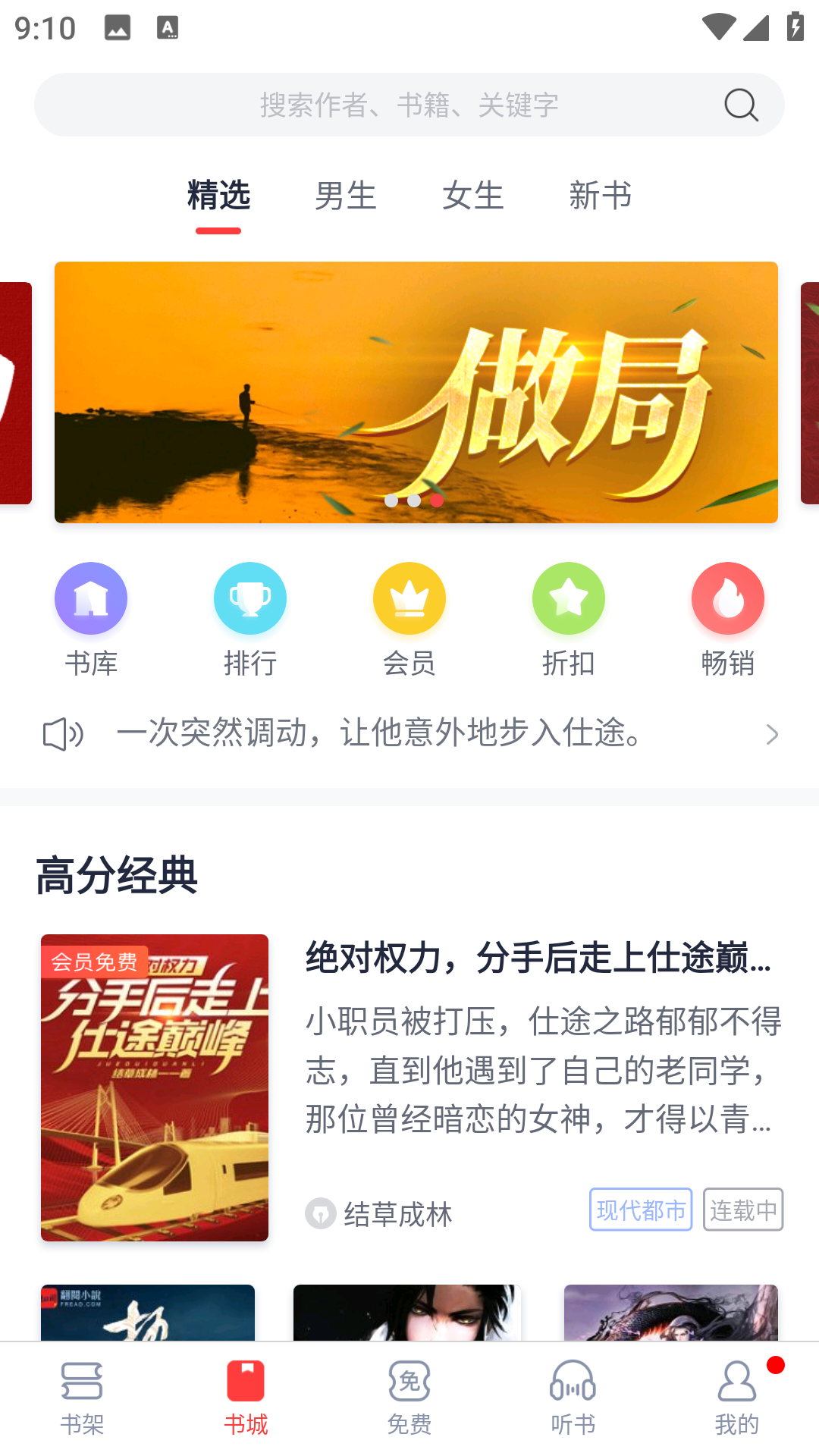Open the book 绝对权力,分手后走上仕途巅峰
The height and width of the screenshot is (1456, 819).
pos(538,958)
